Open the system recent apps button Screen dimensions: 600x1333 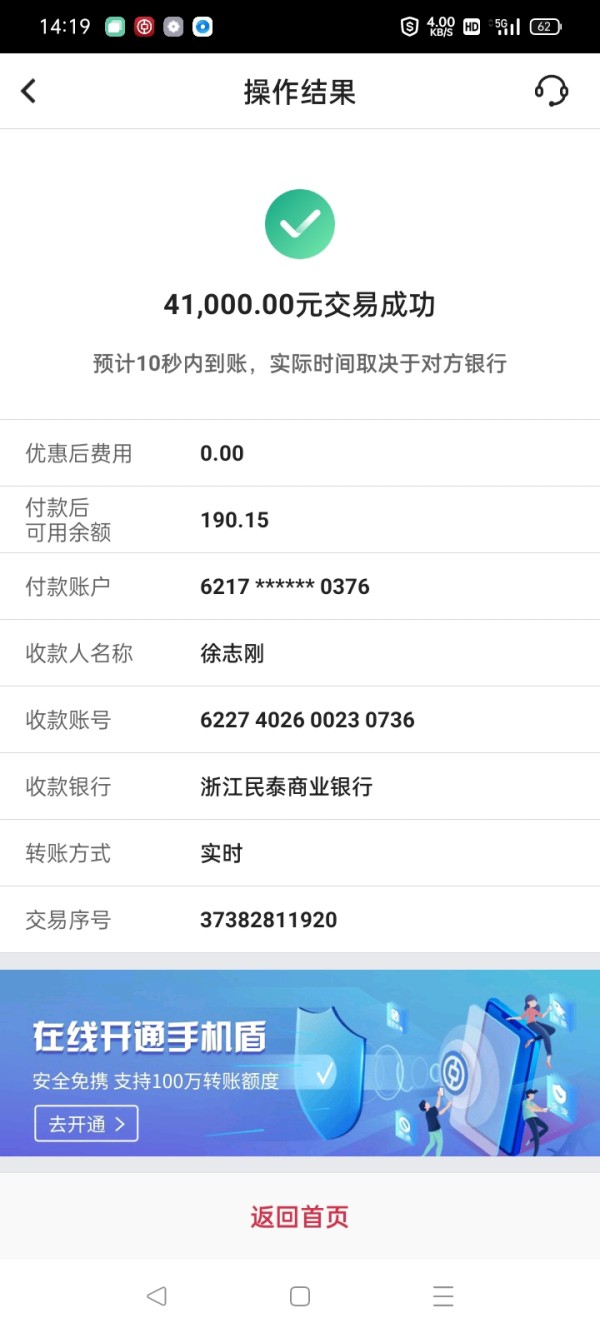coord(443,1296)
